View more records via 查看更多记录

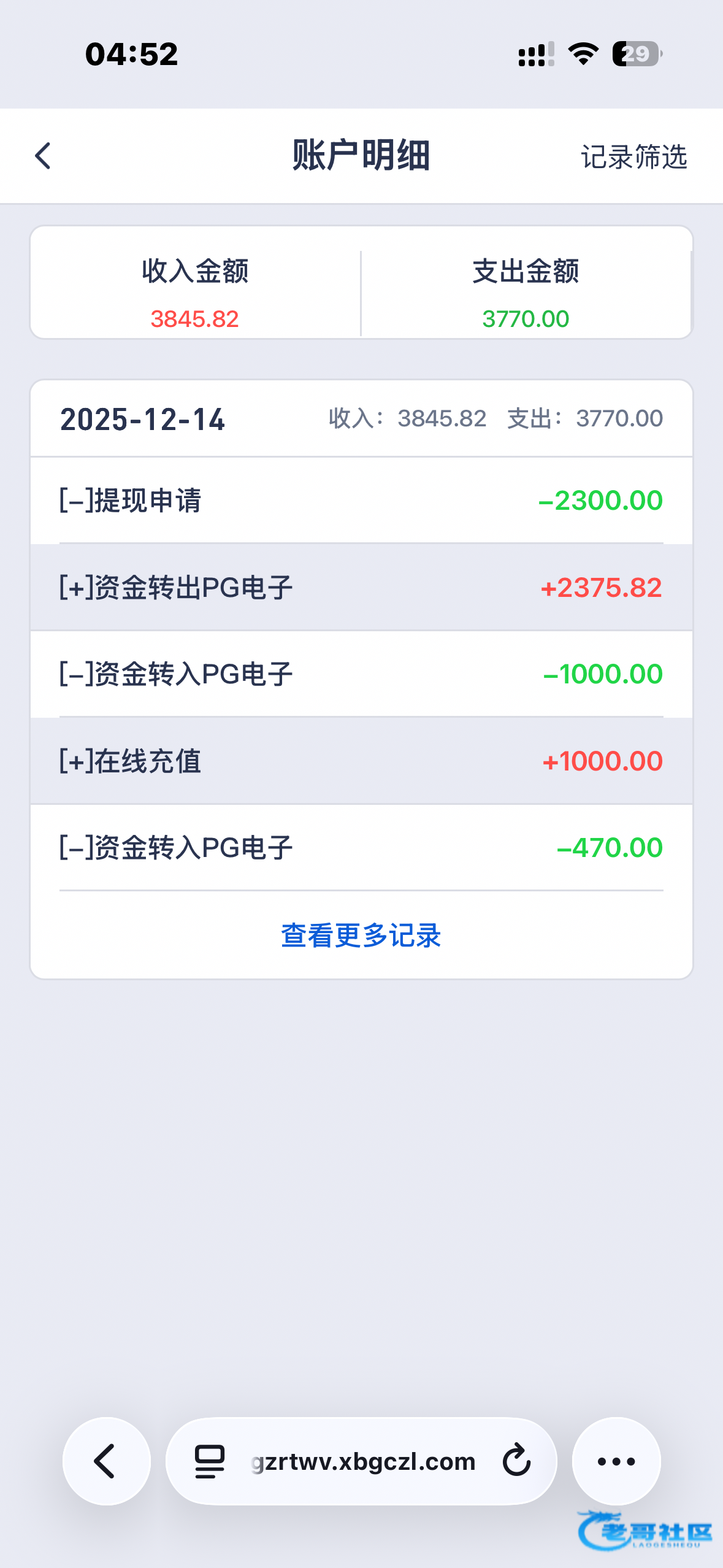(361, 936)
